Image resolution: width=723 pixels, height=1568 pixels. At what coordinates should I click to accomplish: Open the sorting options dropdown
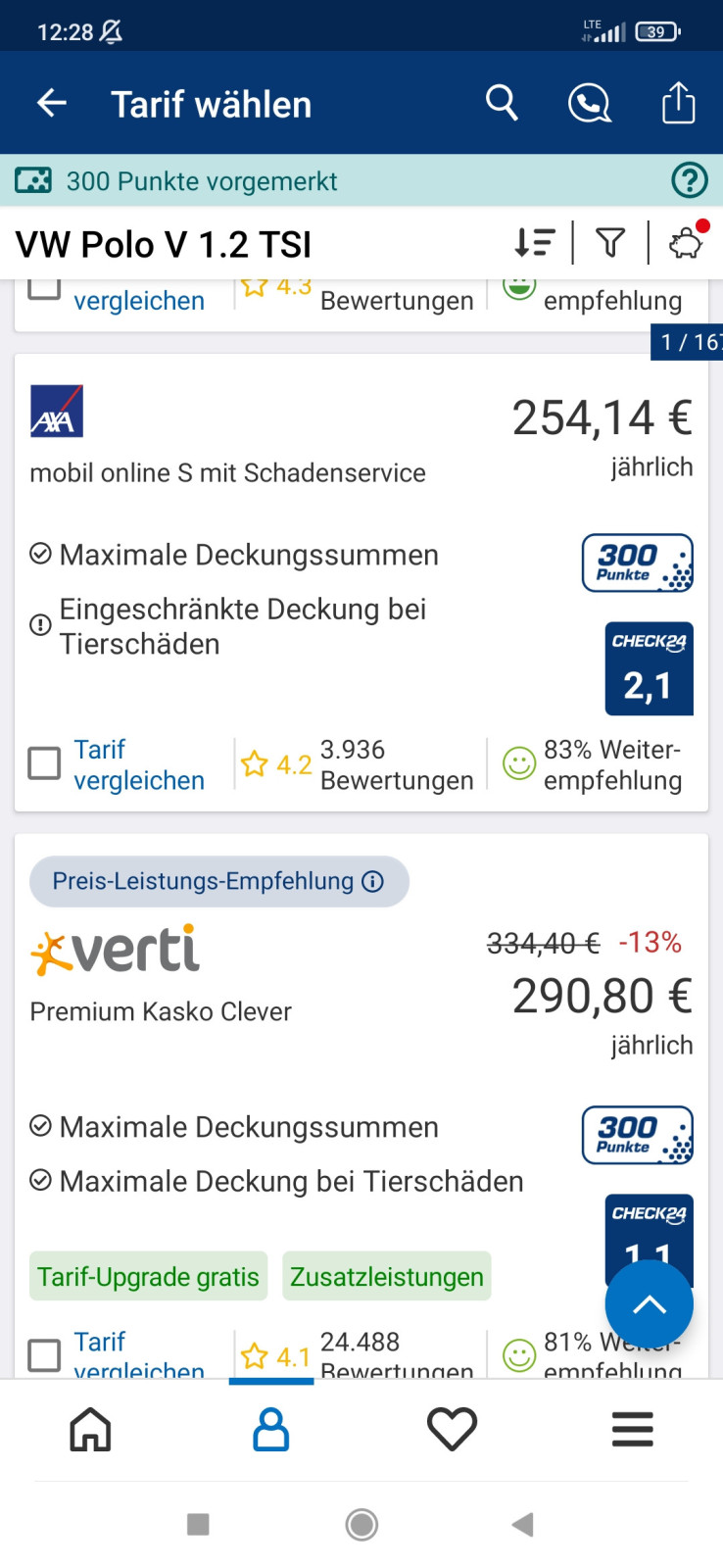coord(535,242)
